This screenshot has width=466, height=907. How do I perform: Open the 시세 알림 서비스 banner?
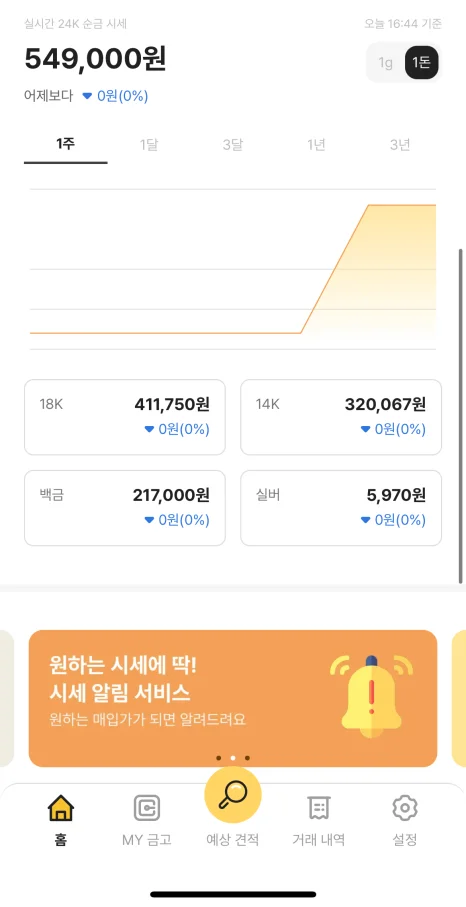point(233,698)
